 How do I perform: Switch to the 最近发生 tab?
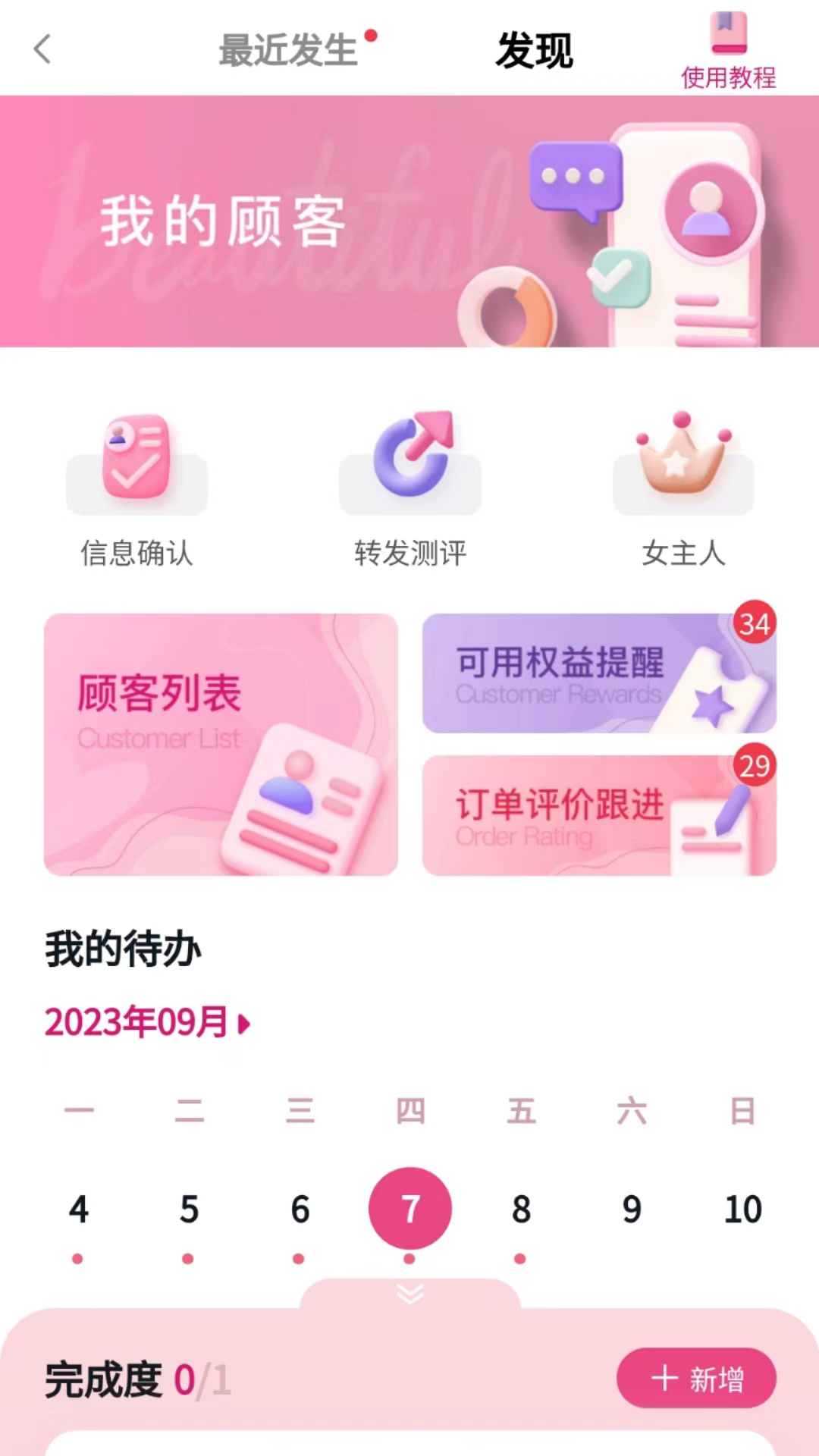click(288, 51)
